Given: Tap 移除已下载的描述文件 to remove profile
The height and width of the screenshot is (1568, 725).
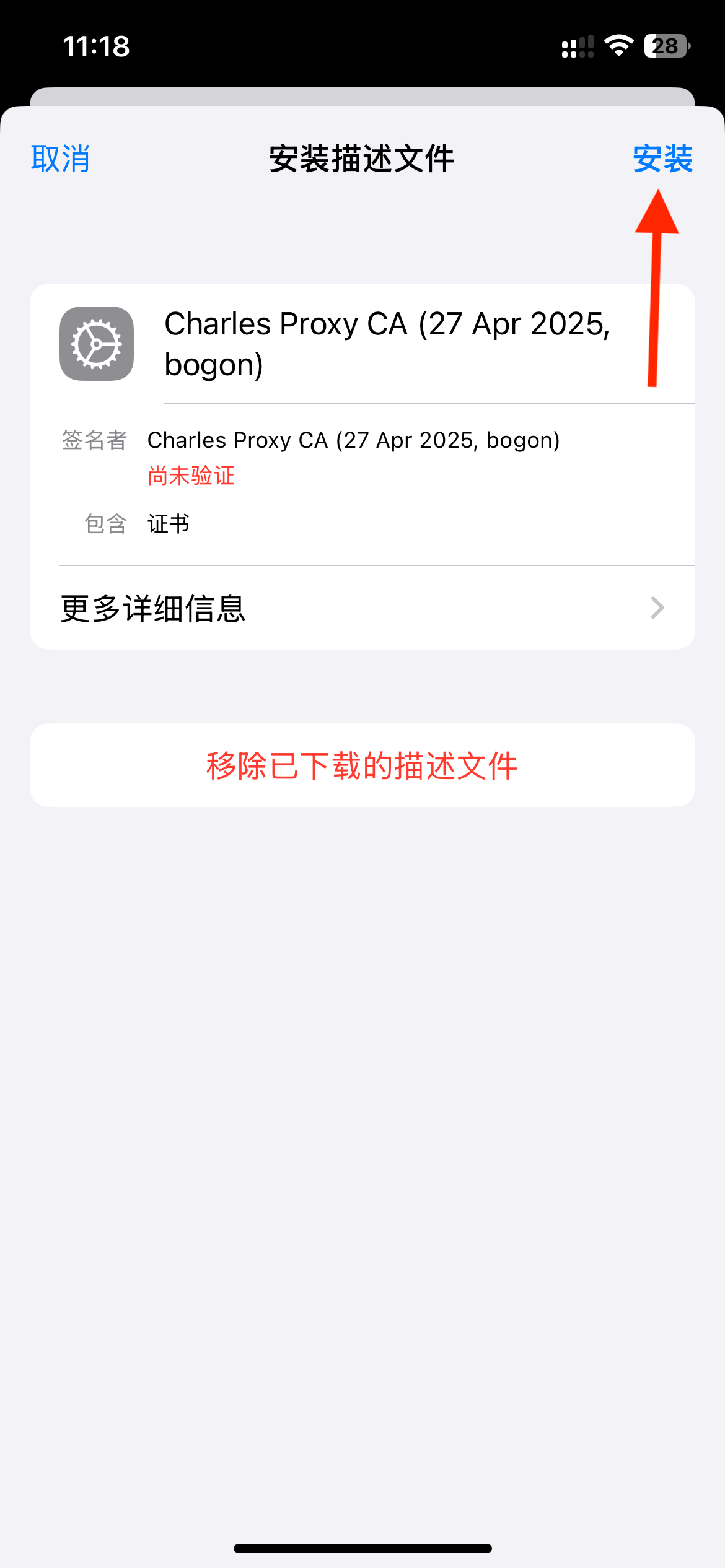Looking at the screenshot, I should click(x=362, y=765).
